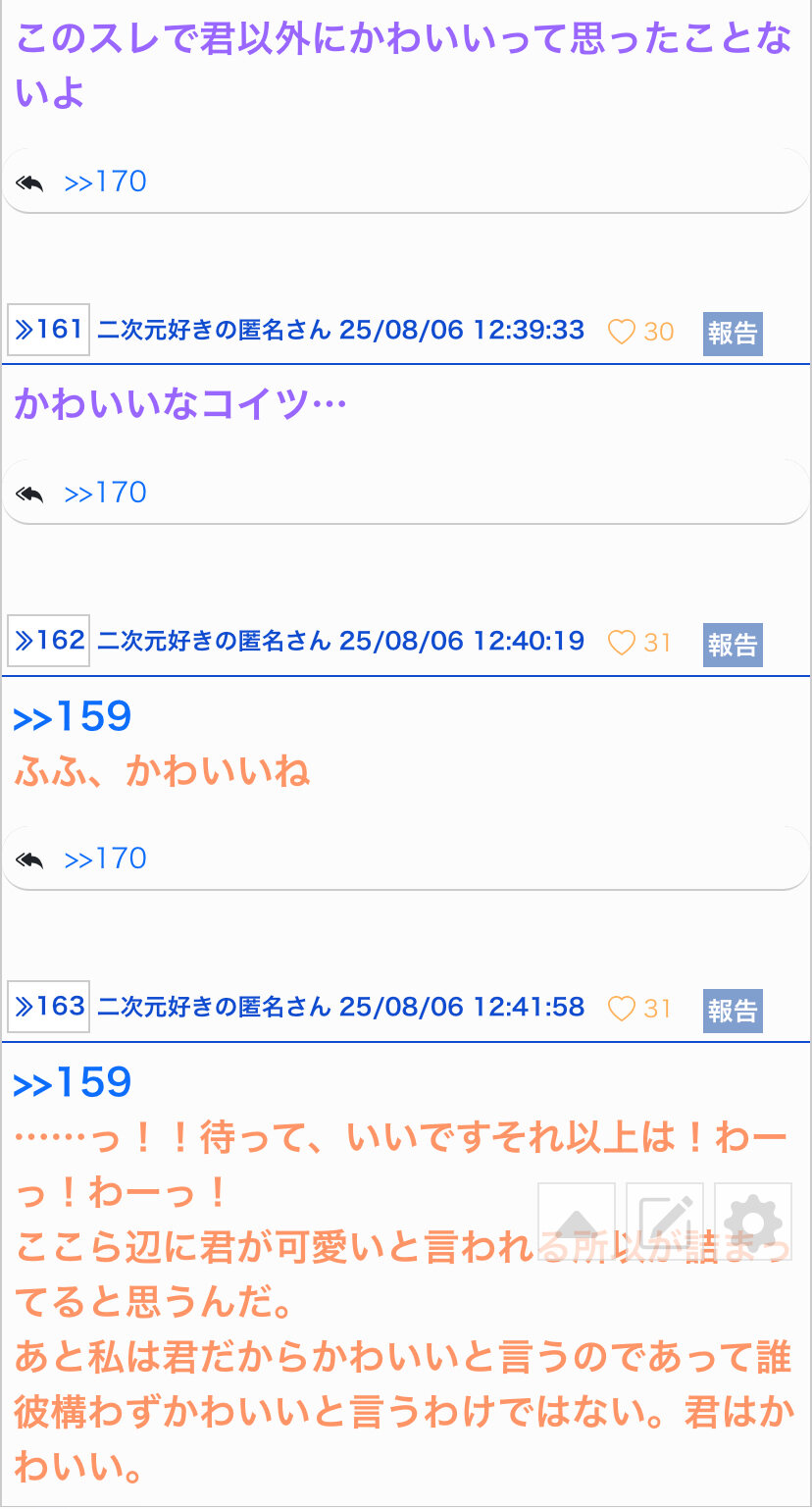Open quoted >>159 link in post 162
The height and width of the screenshot is (1509, 812).
click(x=73, y=717)
